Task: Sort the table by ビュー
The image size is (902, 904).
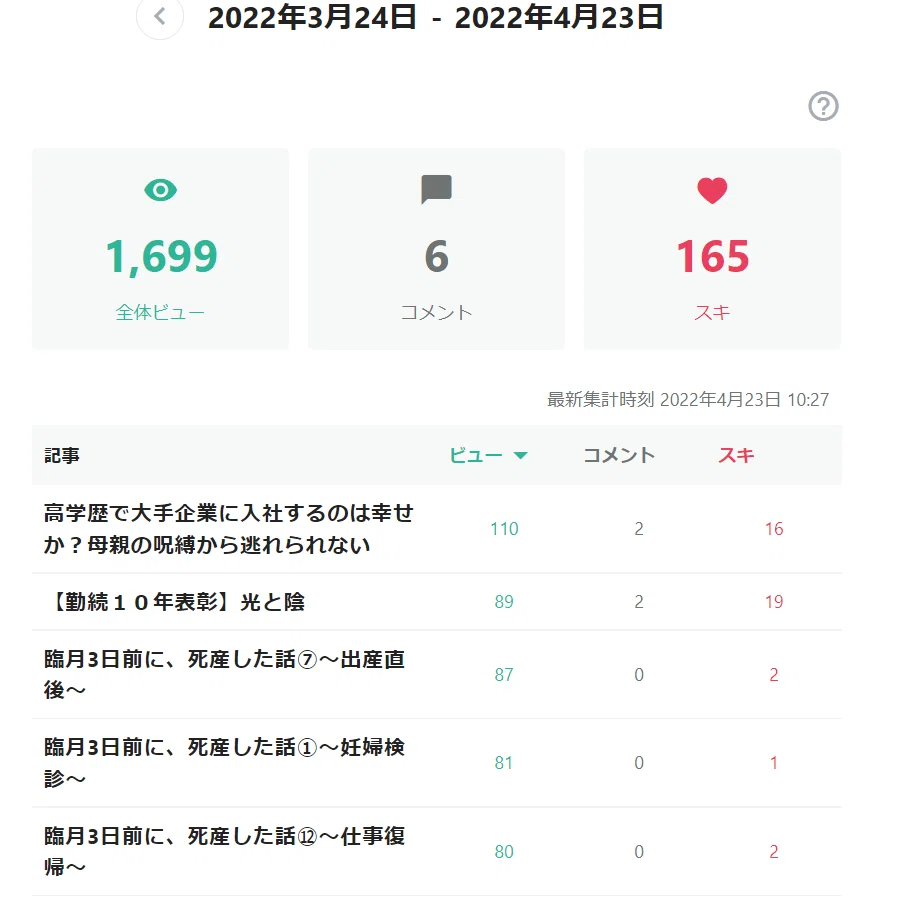Action: (488, 455)
